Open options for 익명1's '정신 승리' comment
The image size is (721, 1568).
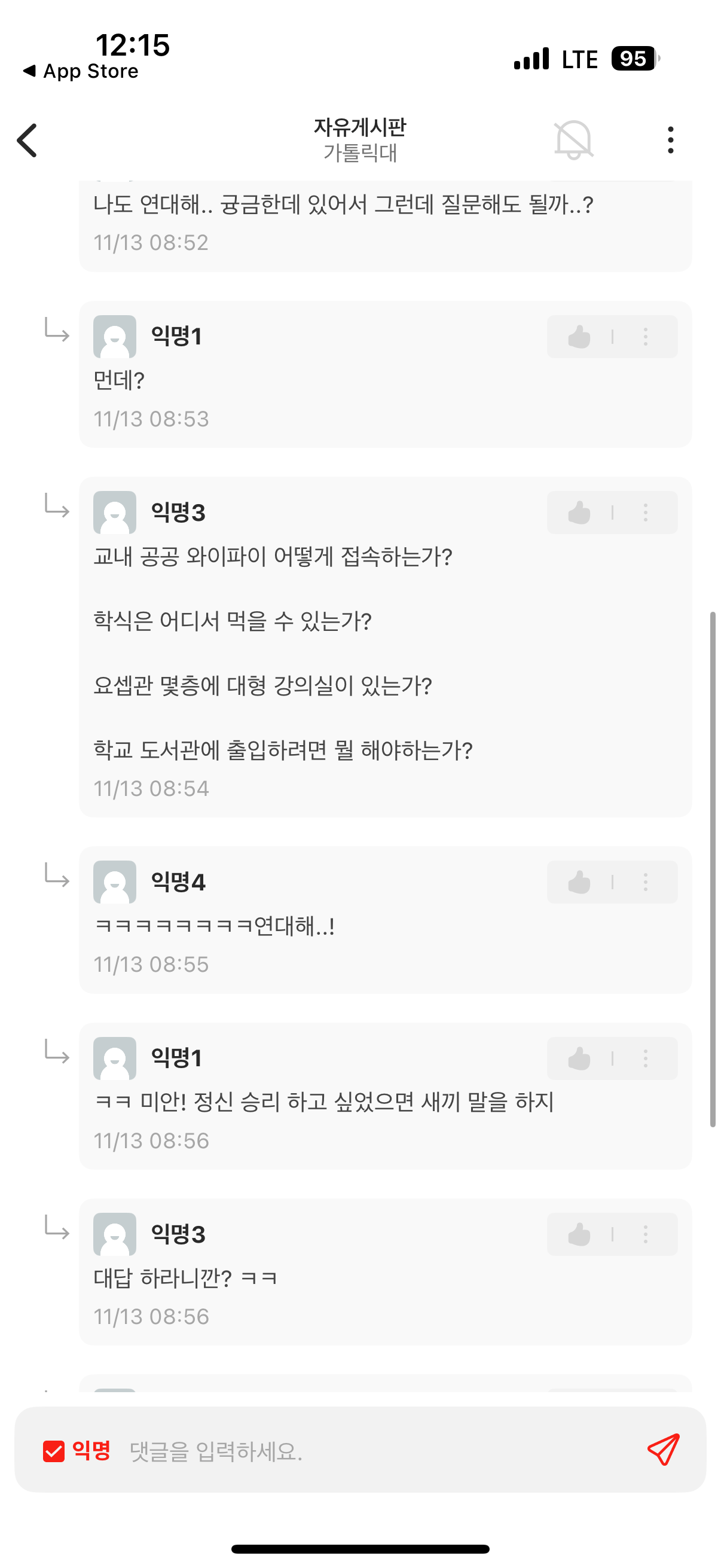(645, 1058)
